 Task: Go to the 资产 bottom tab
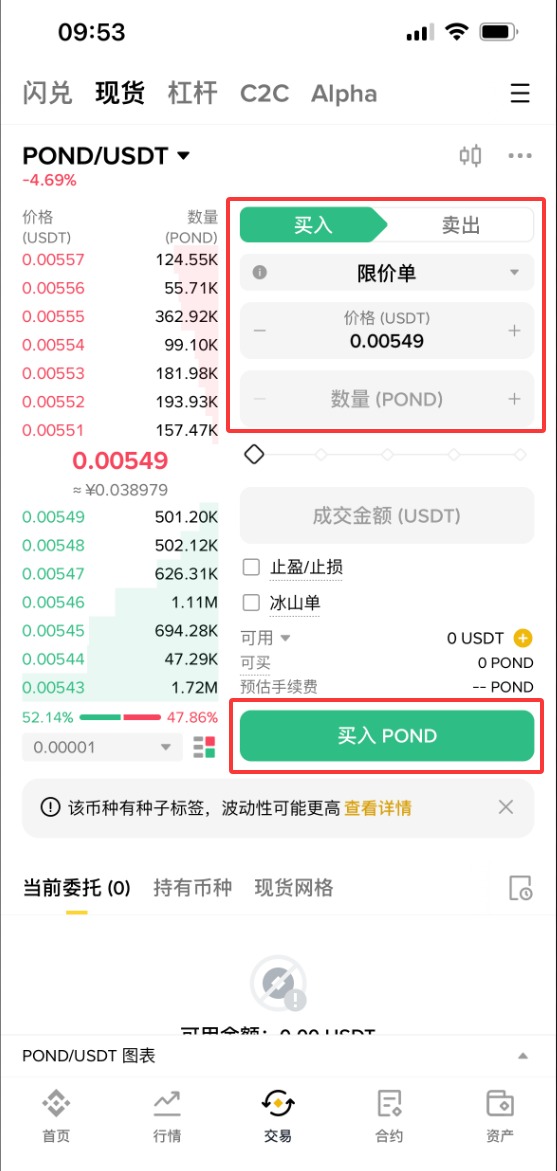500,1116
